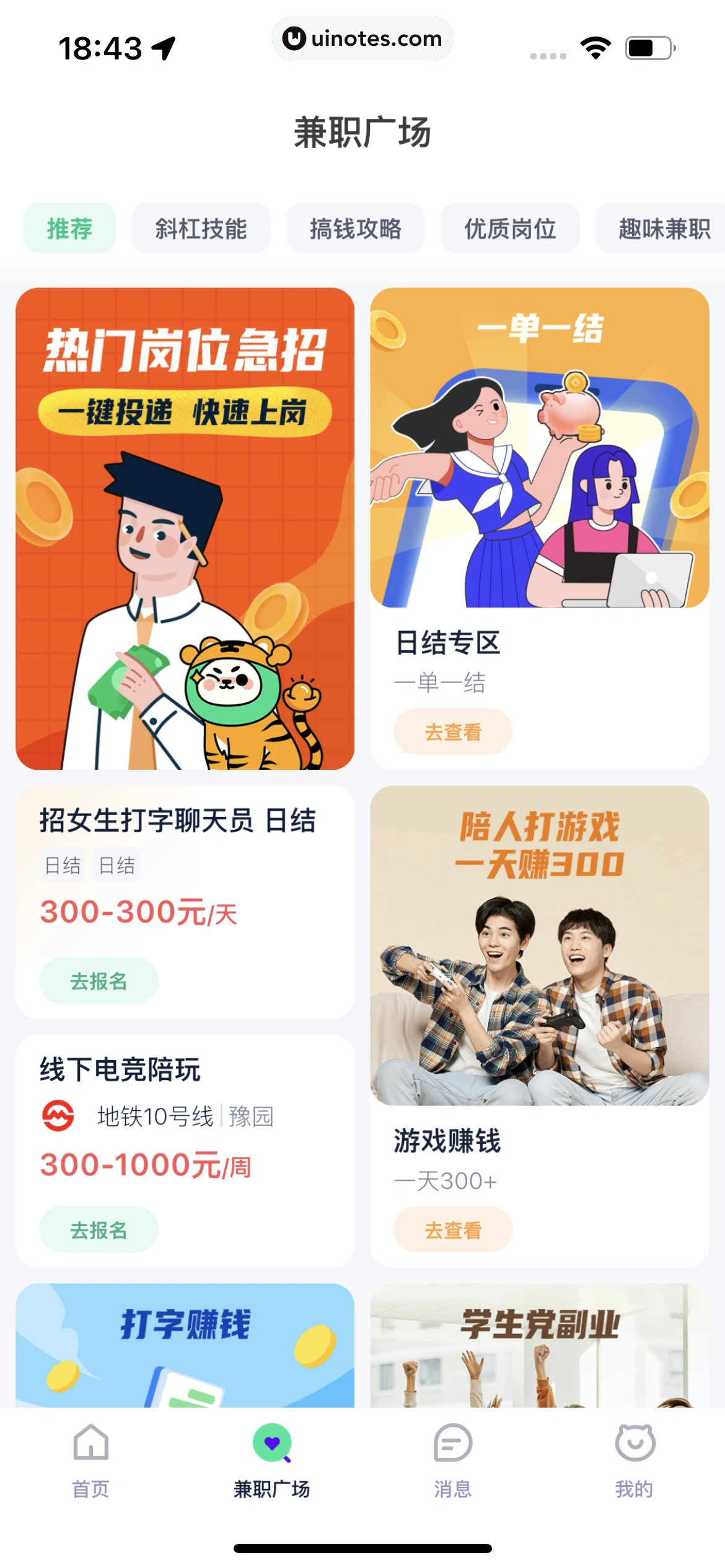Tap the 兼职广场 bottom tab
725x1568 pixels.
click(x=271, y=1460)
